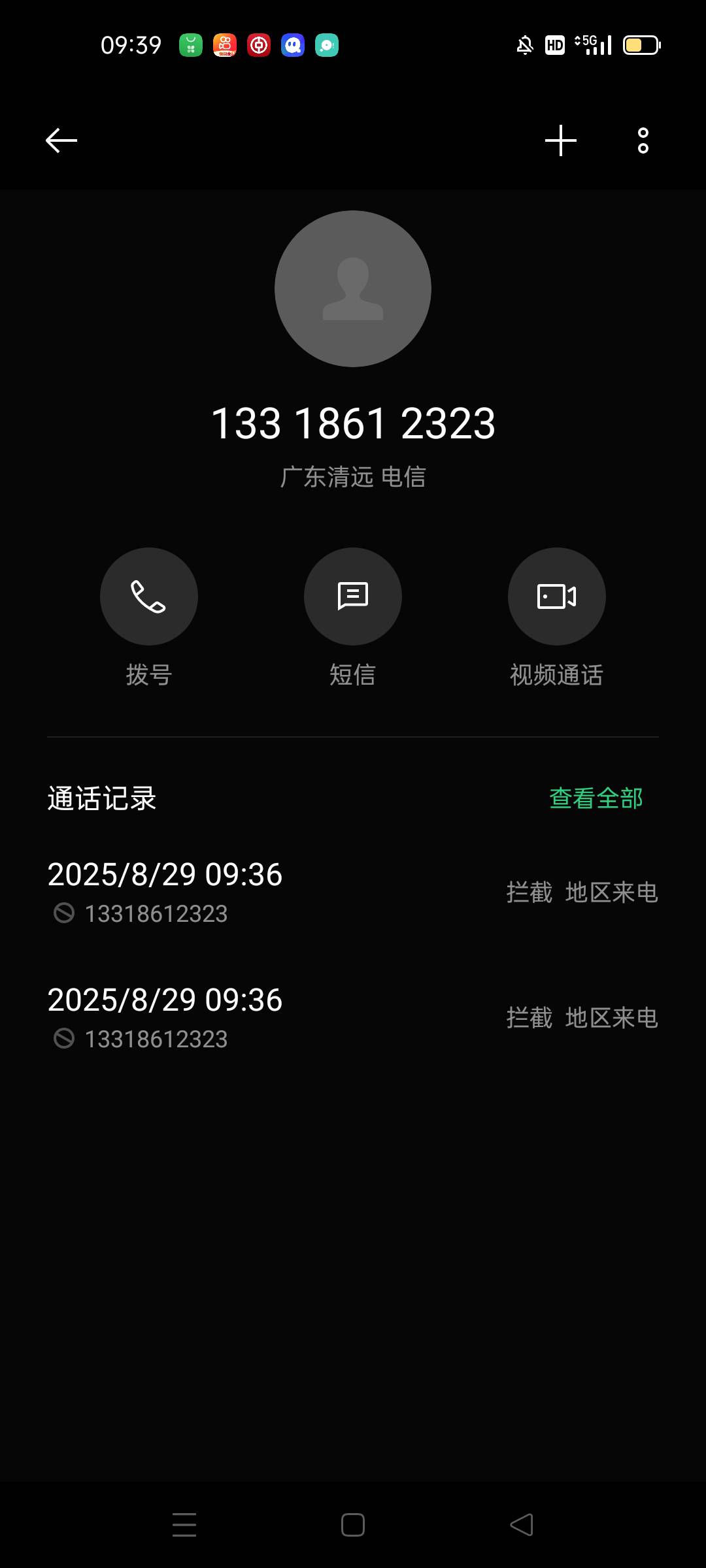
Task: Go back using the top-left arrow
Action: pyautogui.click(x=61, y=140)
